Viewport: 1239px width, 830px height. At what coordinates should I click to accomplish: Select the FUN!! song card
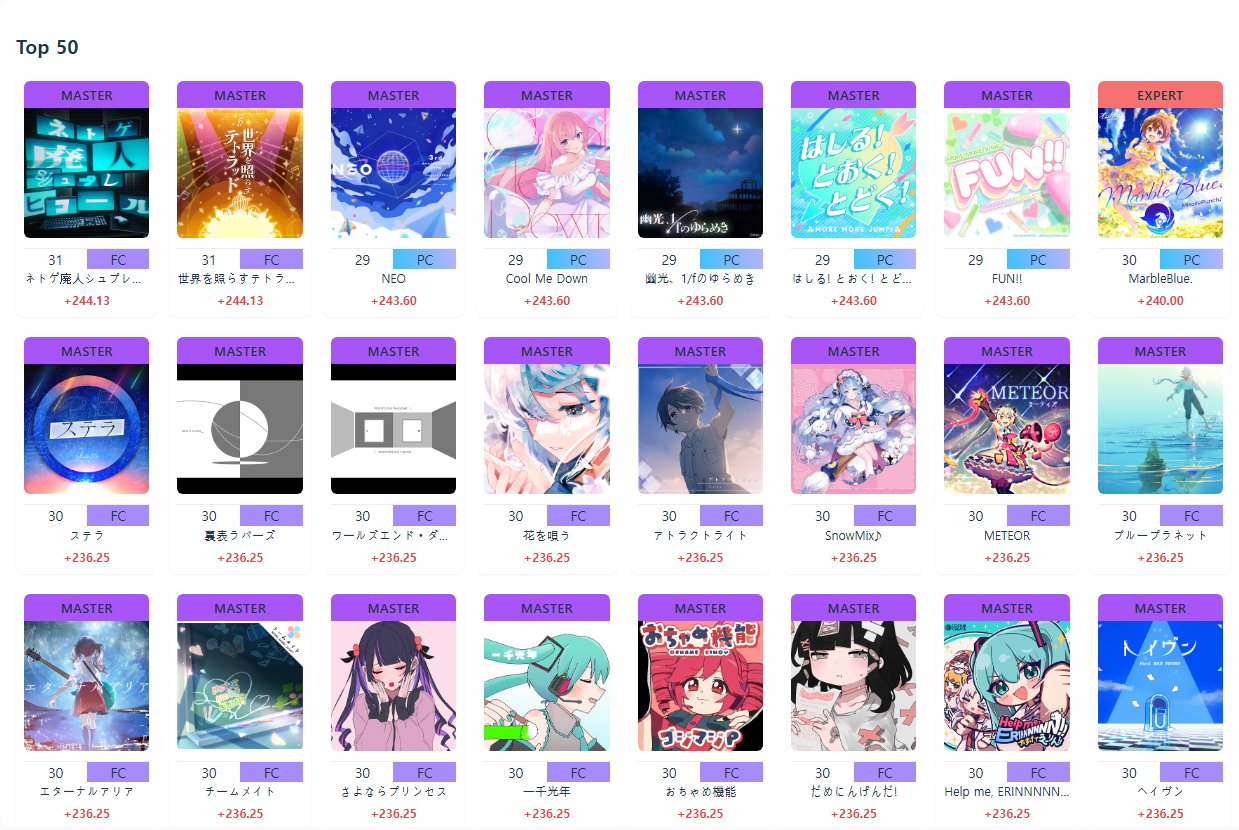[1007, 173]
